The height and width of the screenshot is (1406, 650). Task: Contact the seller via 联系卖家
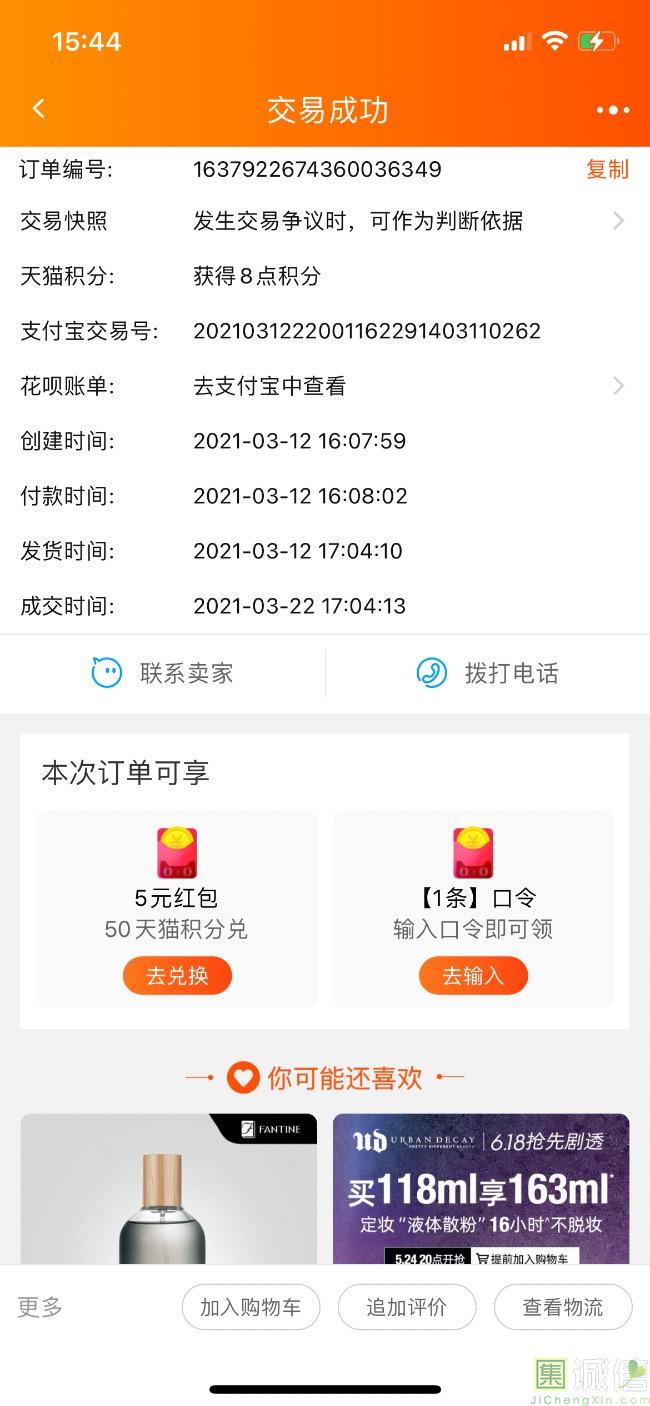163,673
